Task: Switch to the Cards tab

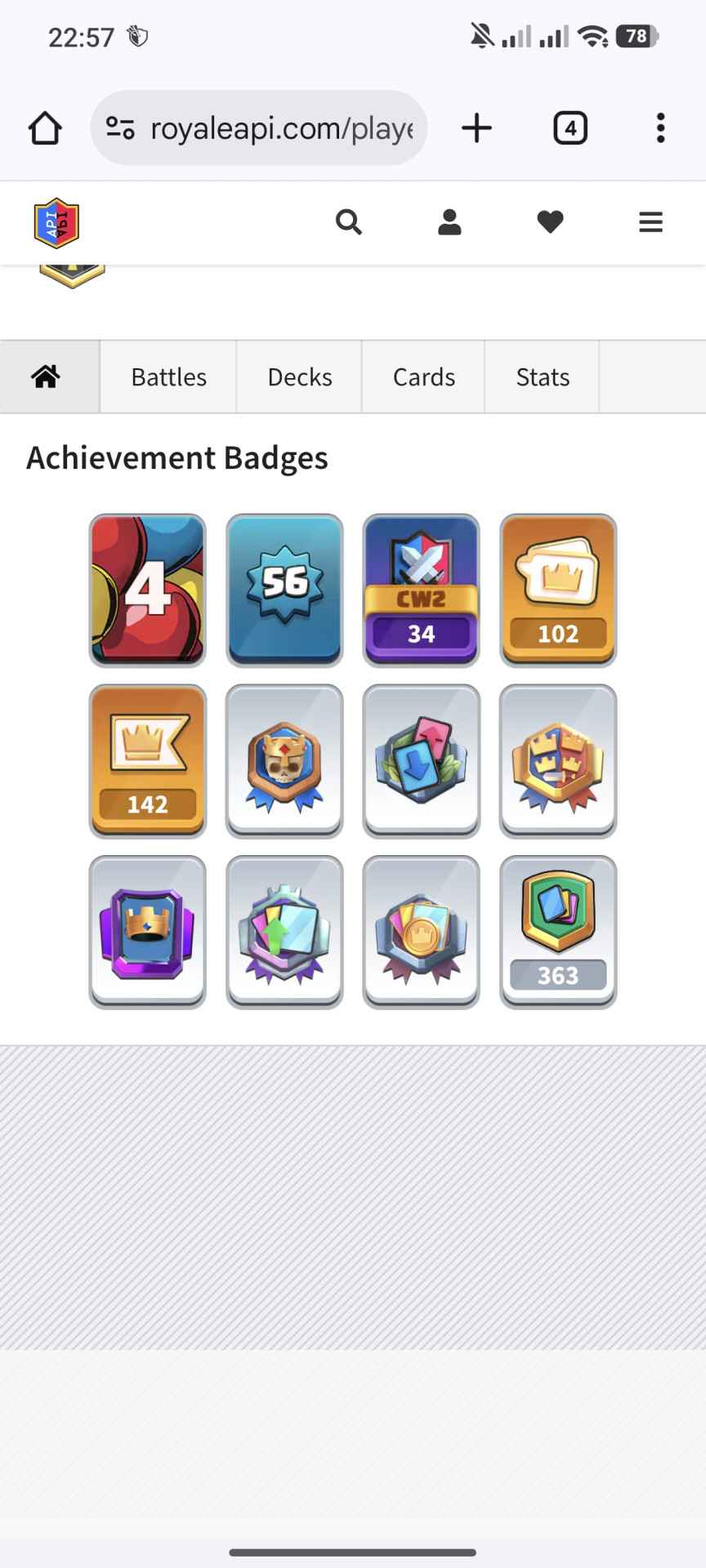Action: pos(423,376)
